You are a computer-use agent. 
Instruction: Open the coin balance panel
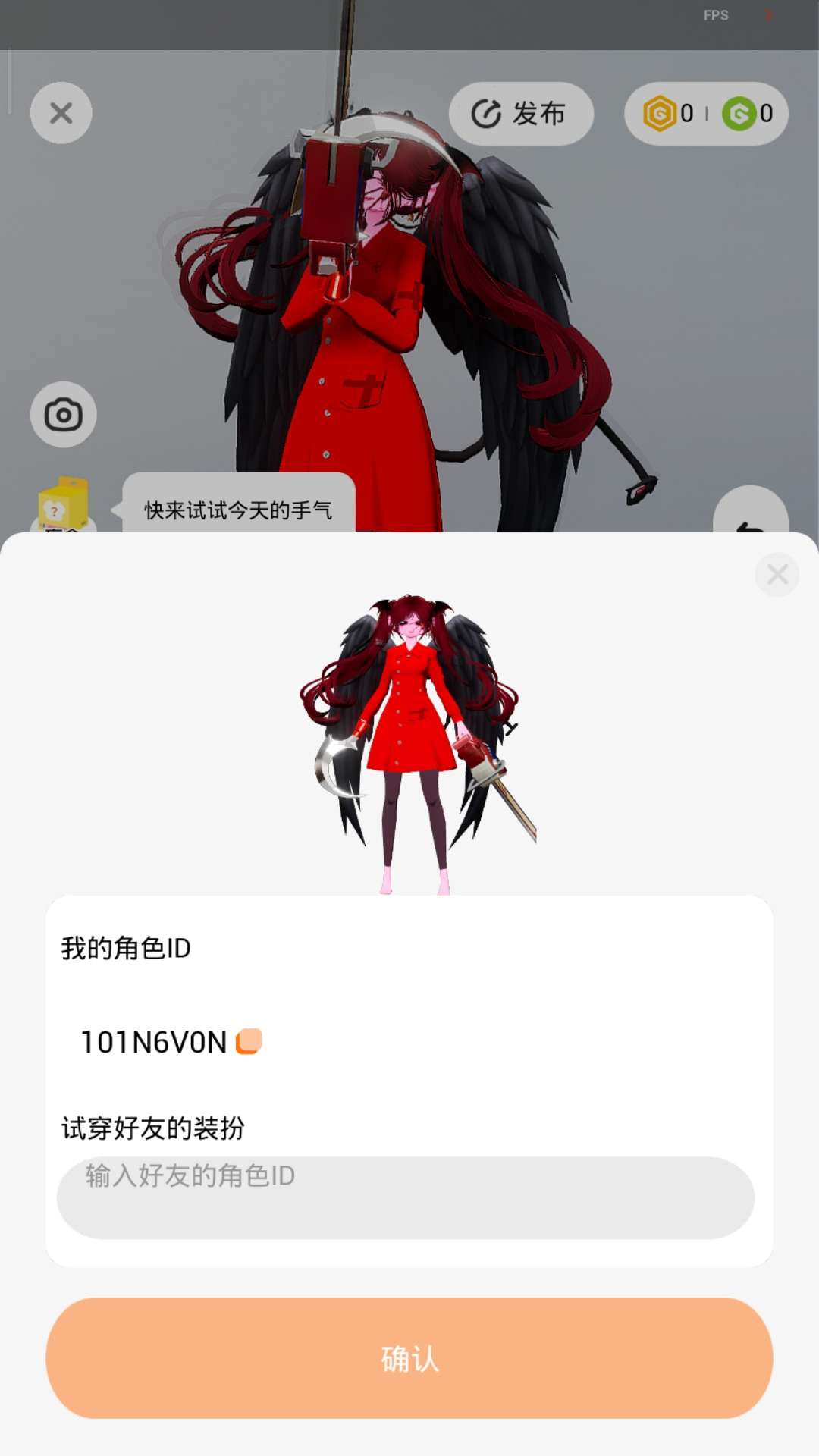(705, 114)
